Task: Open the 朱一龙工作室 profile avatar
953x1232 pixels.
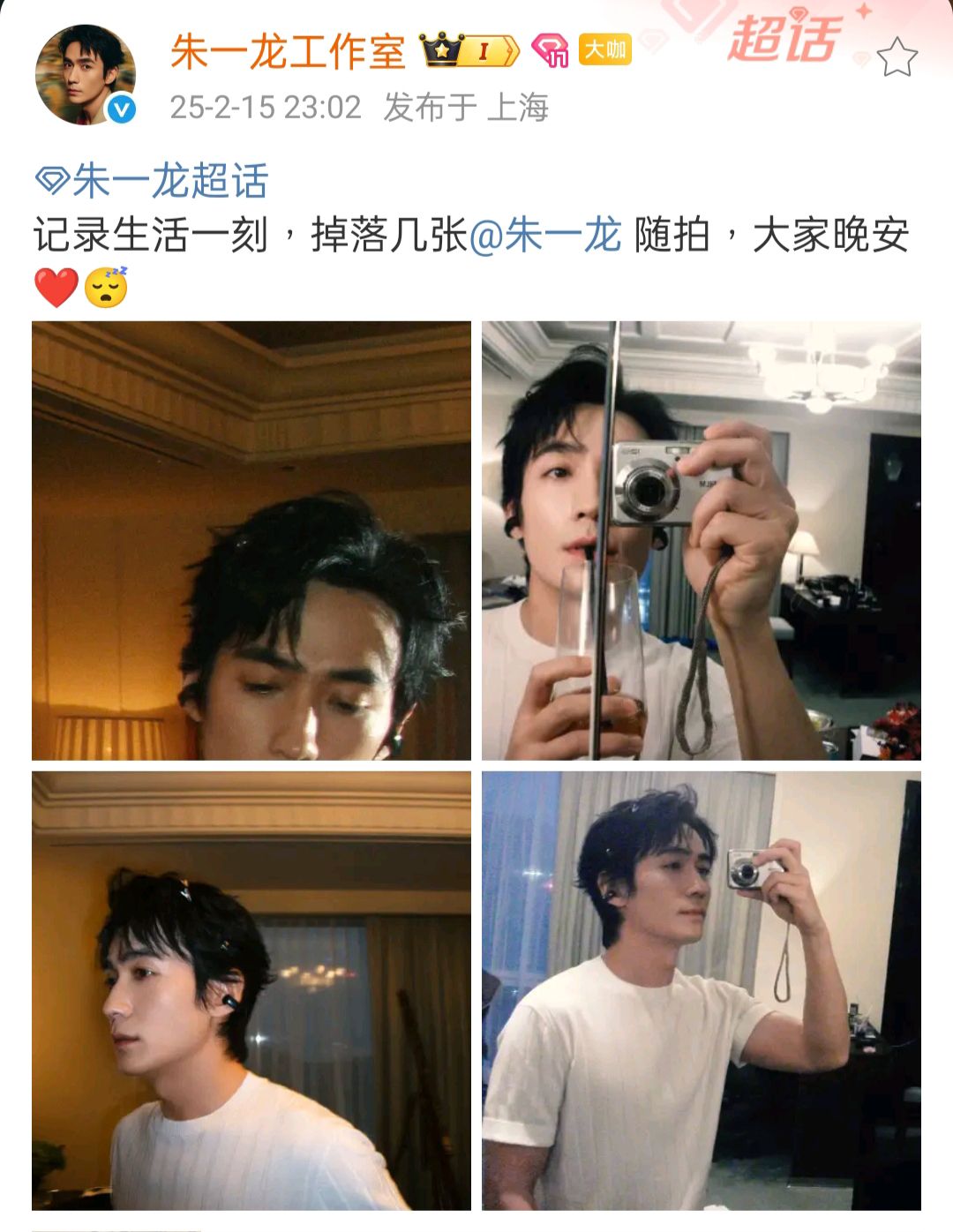Action: click(x=85, y=75)
